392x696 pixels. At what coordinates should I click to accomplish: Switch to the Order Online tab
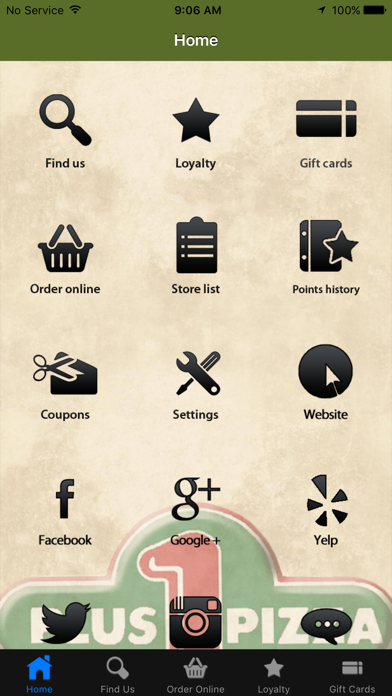(x=195, y=675)
